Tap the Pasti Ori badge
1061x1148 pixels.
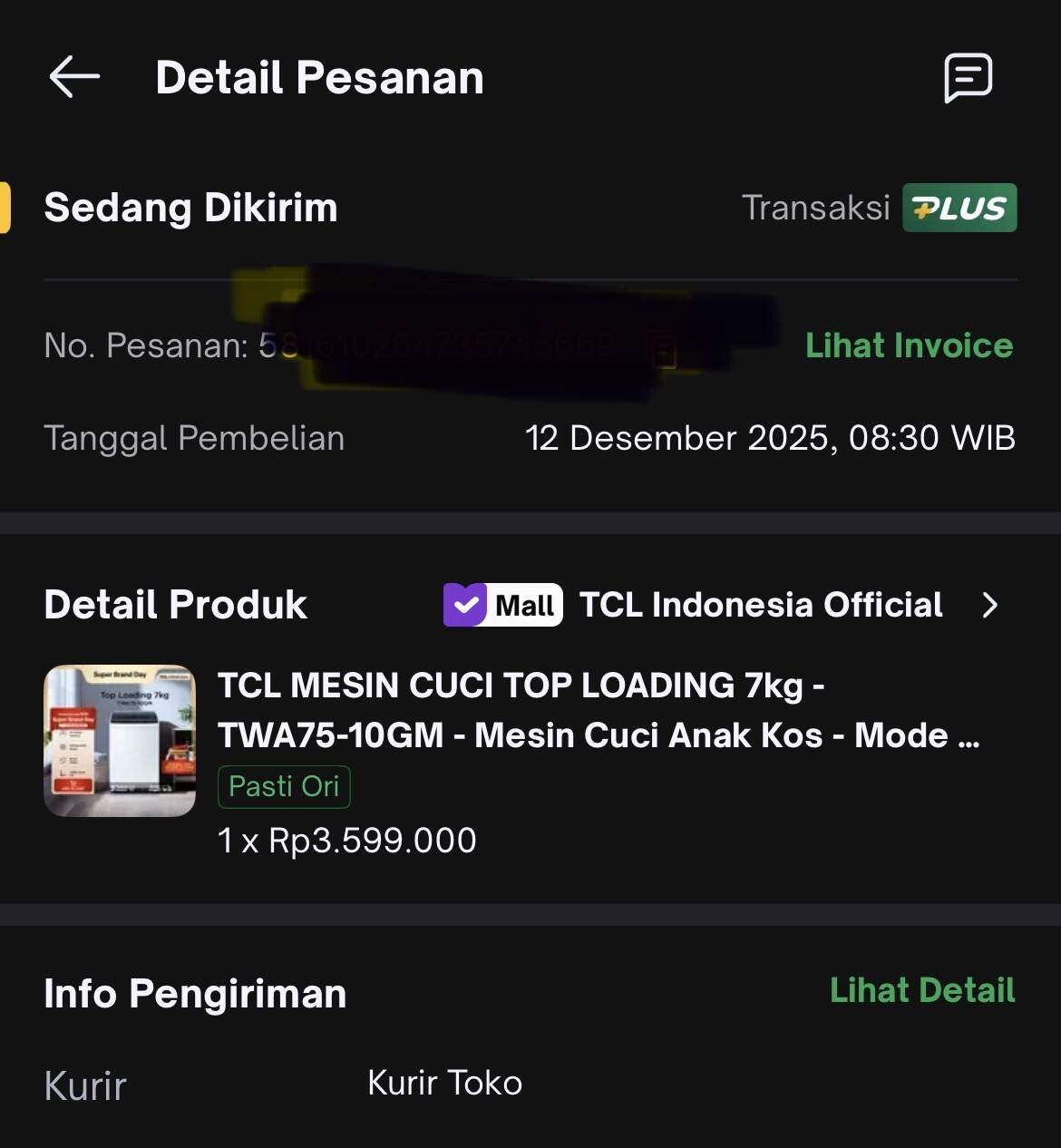pos(283,786)
